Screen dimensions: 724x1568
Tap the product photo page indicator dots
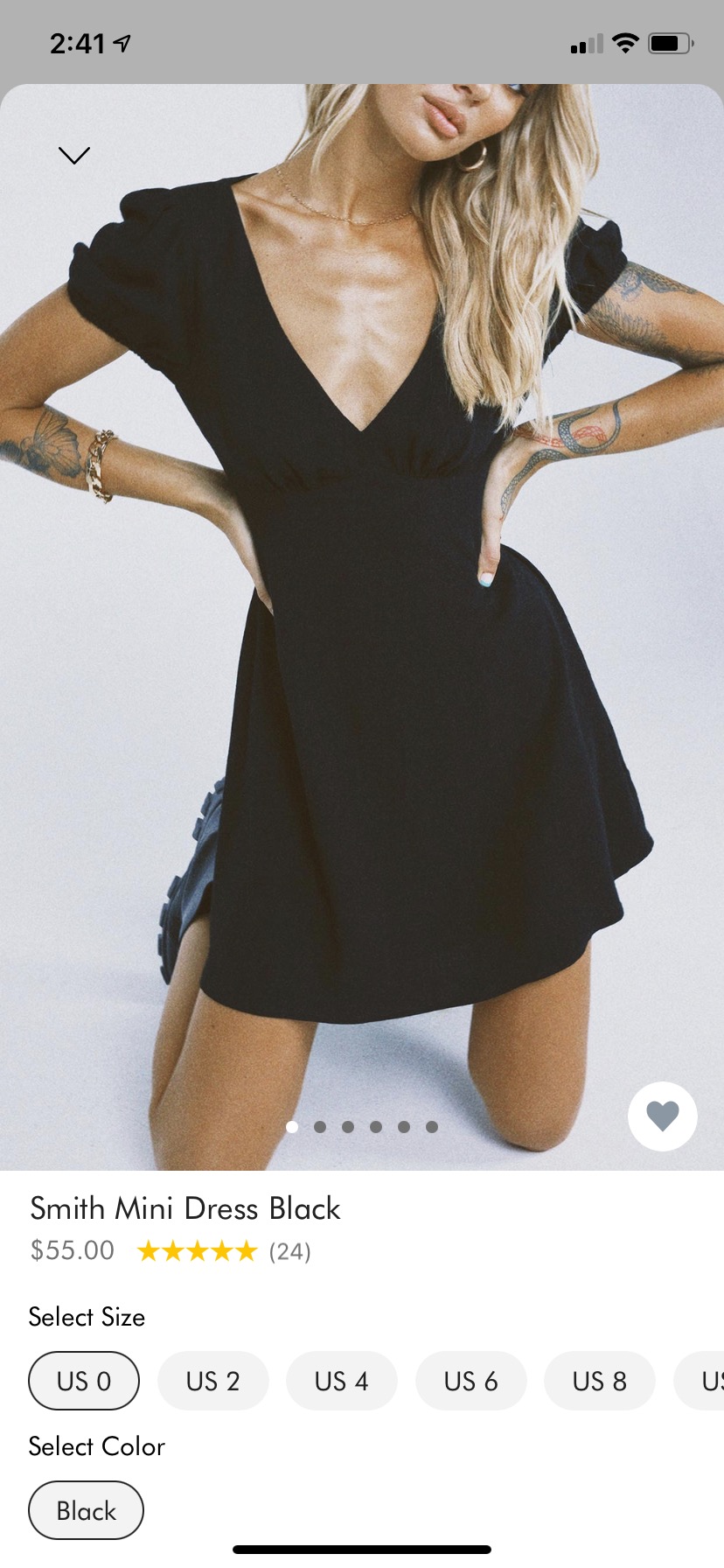coord(362,1127)
